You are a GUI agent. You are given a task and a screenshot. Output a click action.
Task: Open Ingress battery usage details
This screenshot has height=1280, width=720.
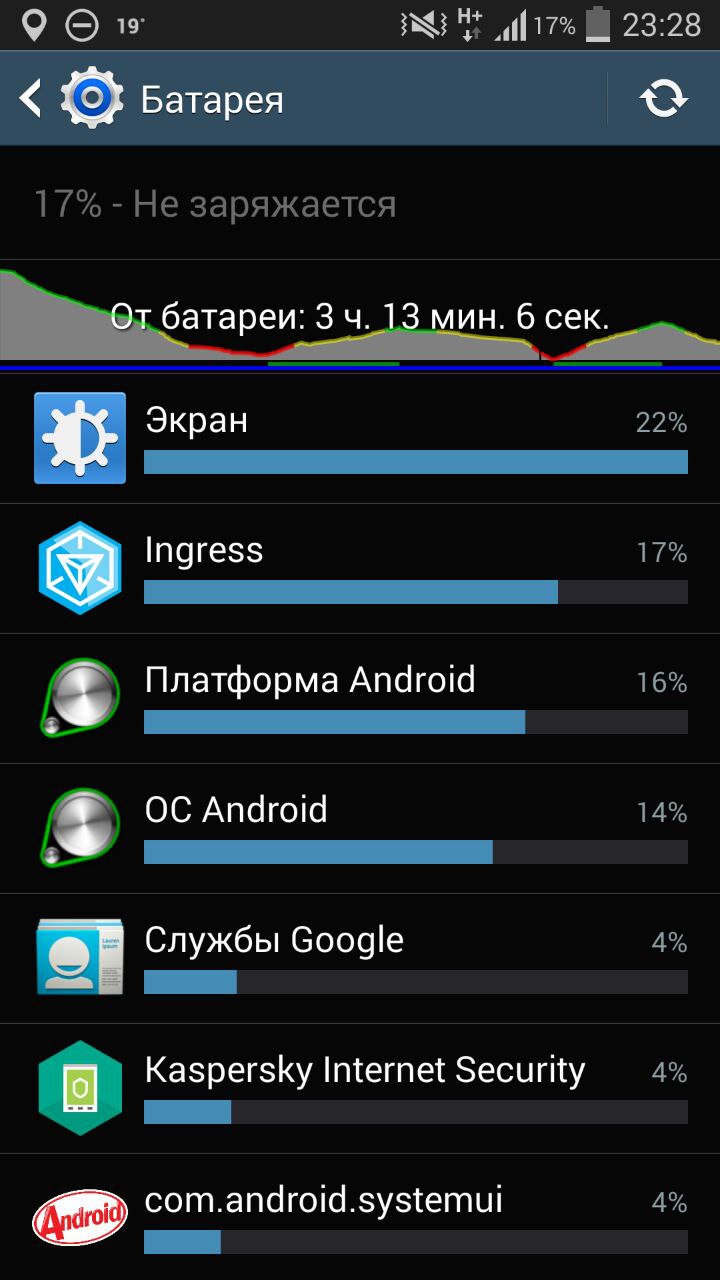[x=360, y=568]
